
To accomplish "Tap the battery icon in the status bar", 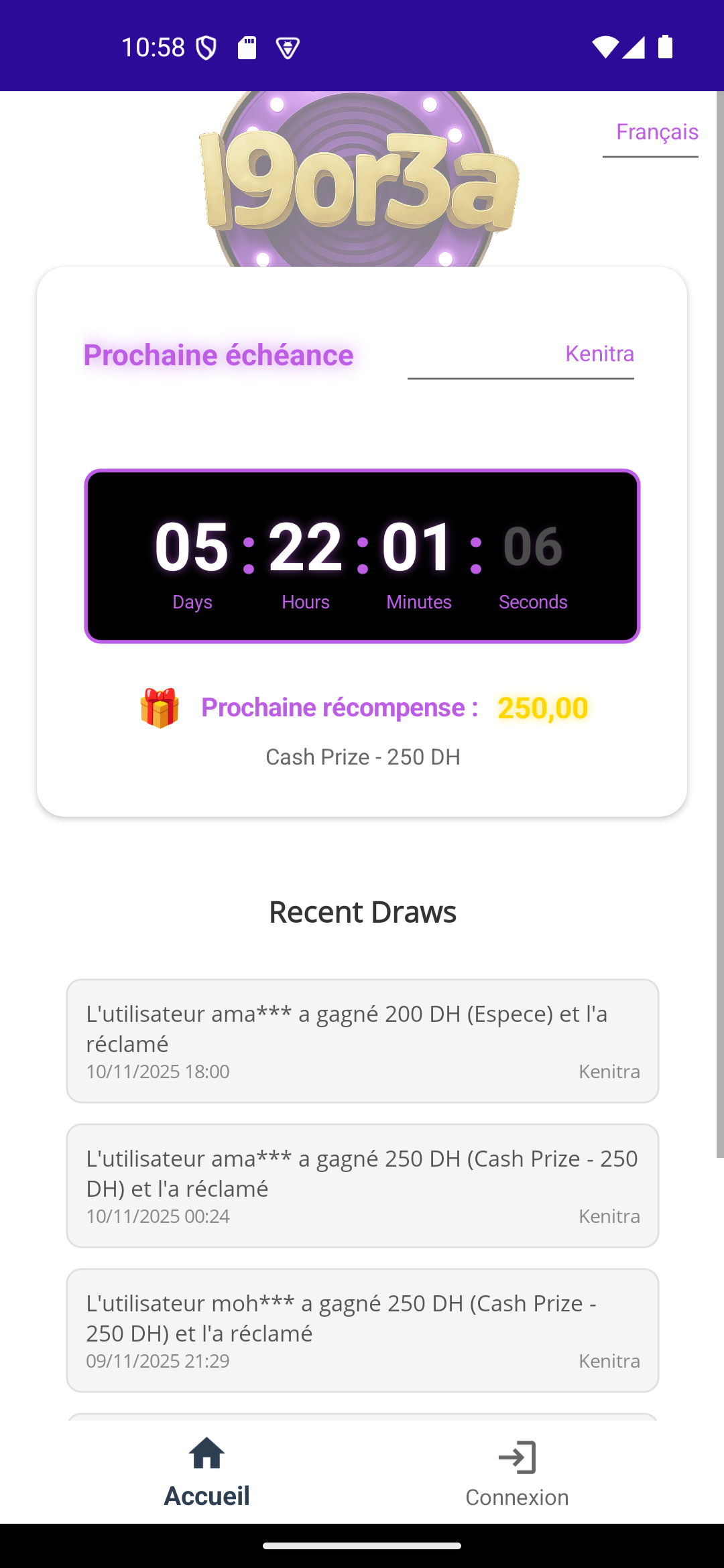I will pos(664,46).
